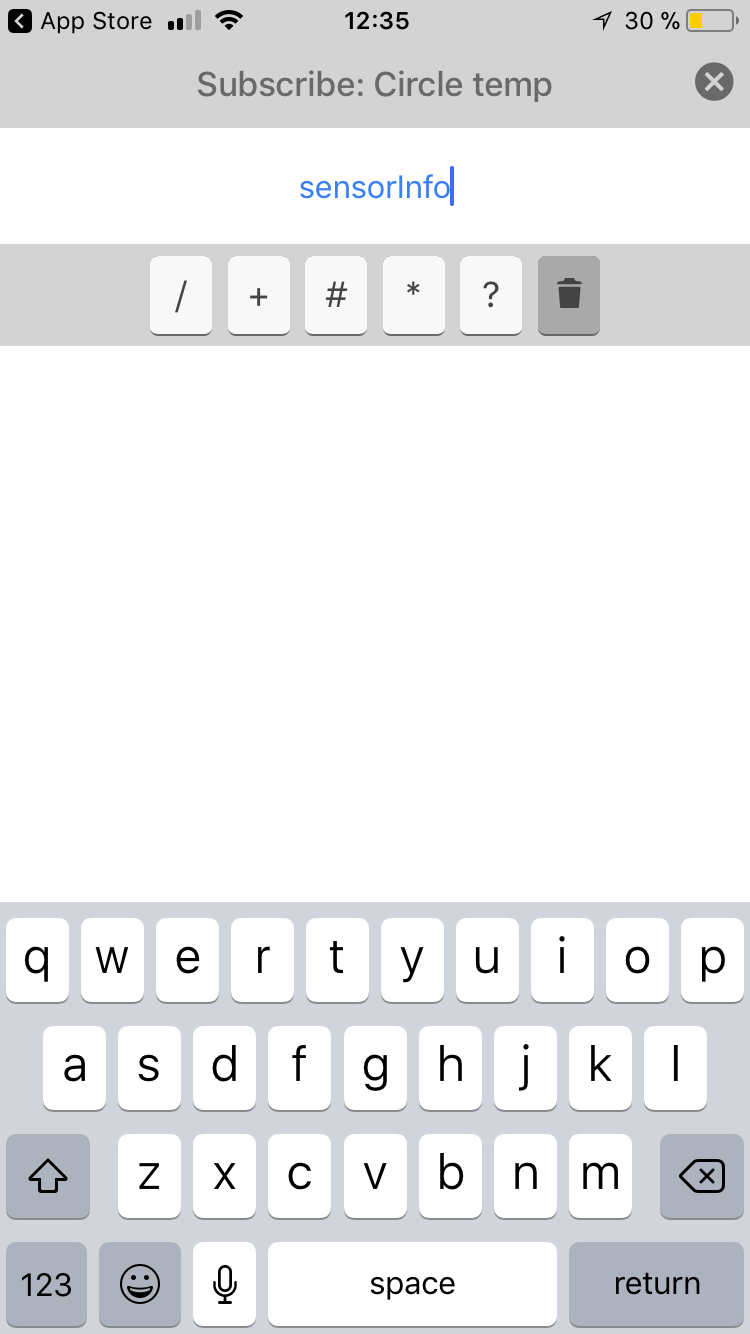Insert the hash wildcard character
This screenshot has height=1334, width=750.
[336, 296]
